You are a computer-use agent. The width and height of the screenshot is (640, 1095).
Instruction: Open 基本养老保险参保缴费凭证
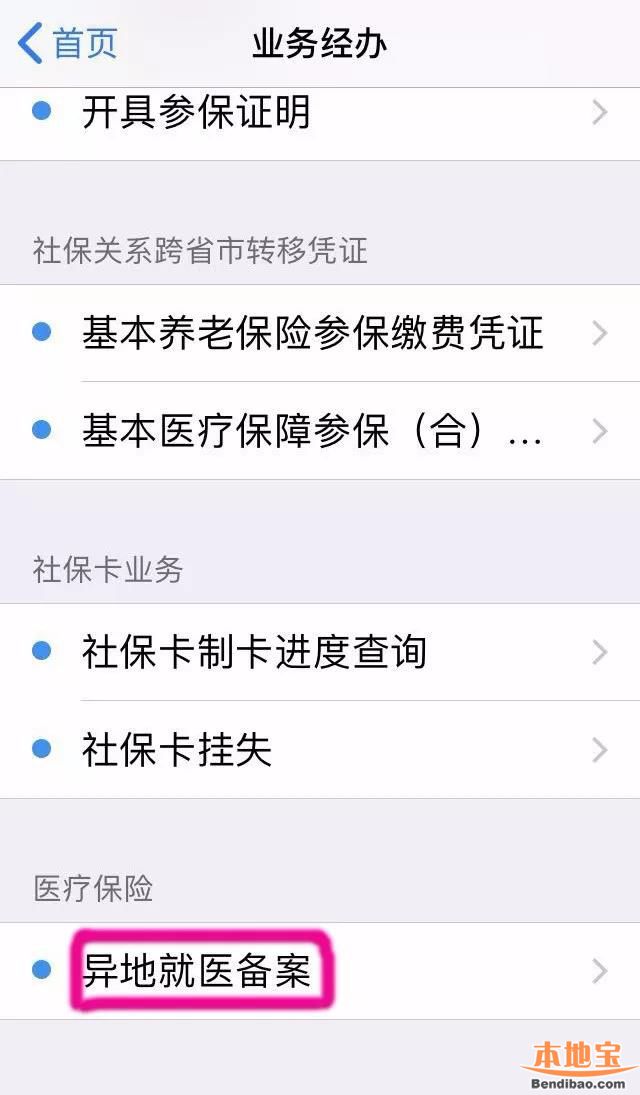tap(312, 333)
